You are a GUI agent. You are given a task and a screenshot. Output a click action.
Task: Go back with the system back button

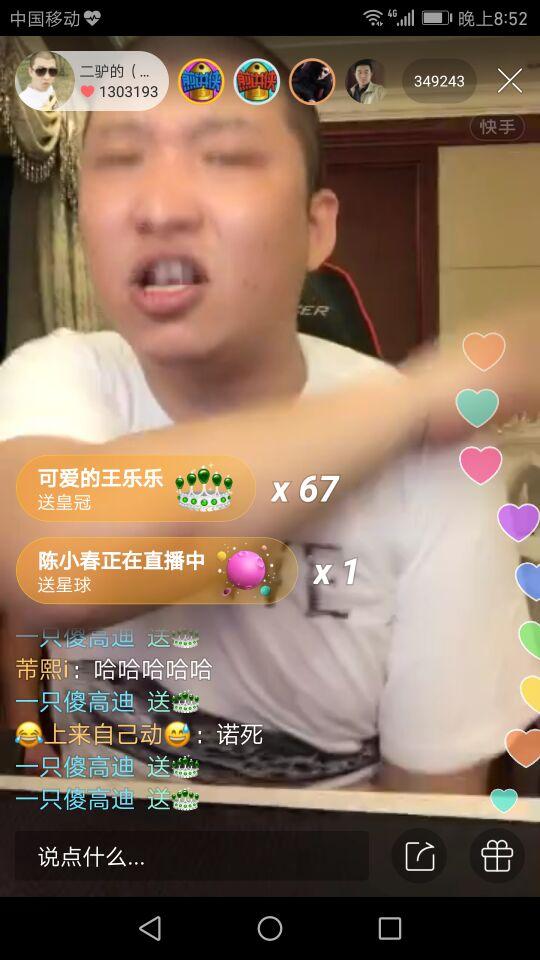(150, 928)
